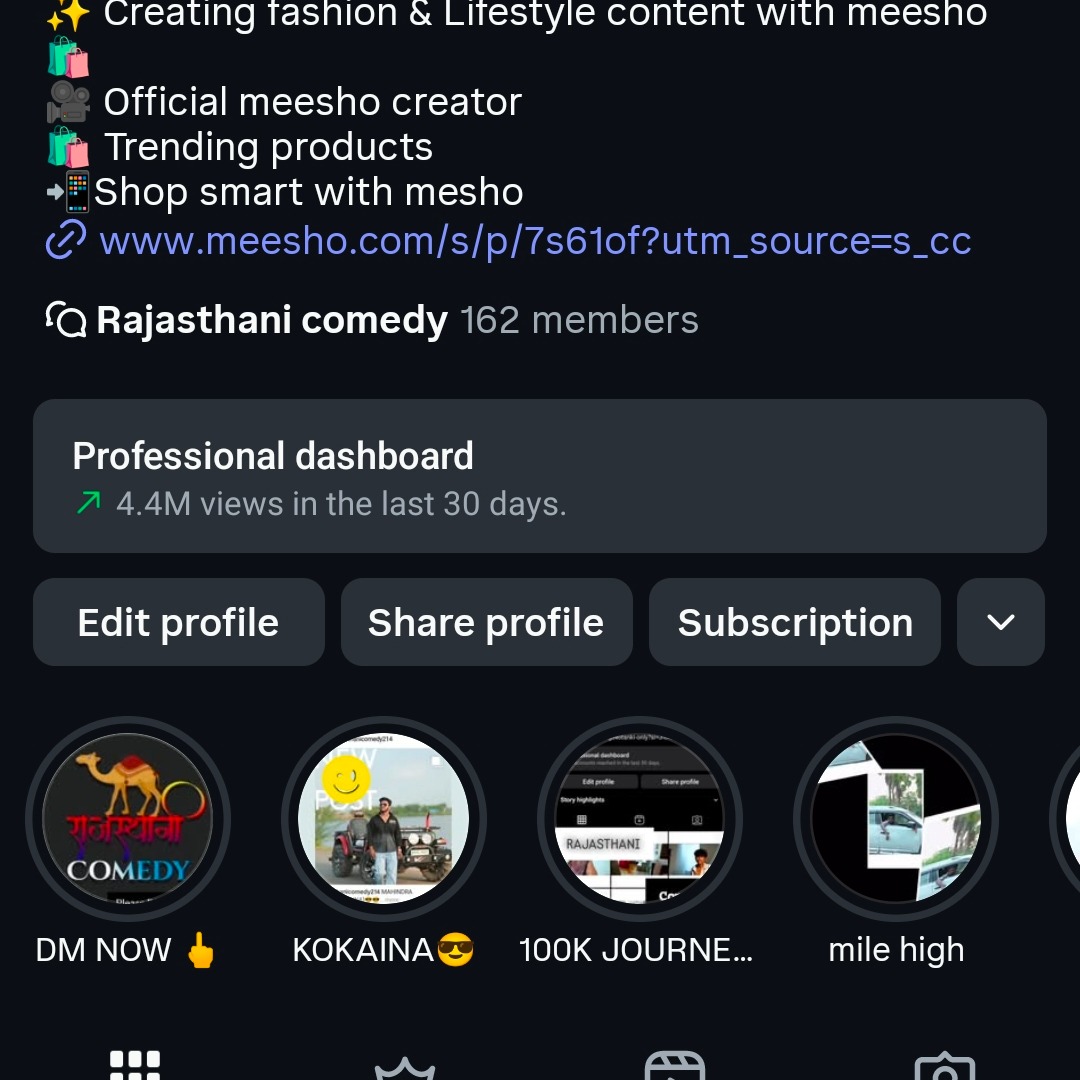
Task: Expand the chevron next to Subscription
Action: [1001, 622]
